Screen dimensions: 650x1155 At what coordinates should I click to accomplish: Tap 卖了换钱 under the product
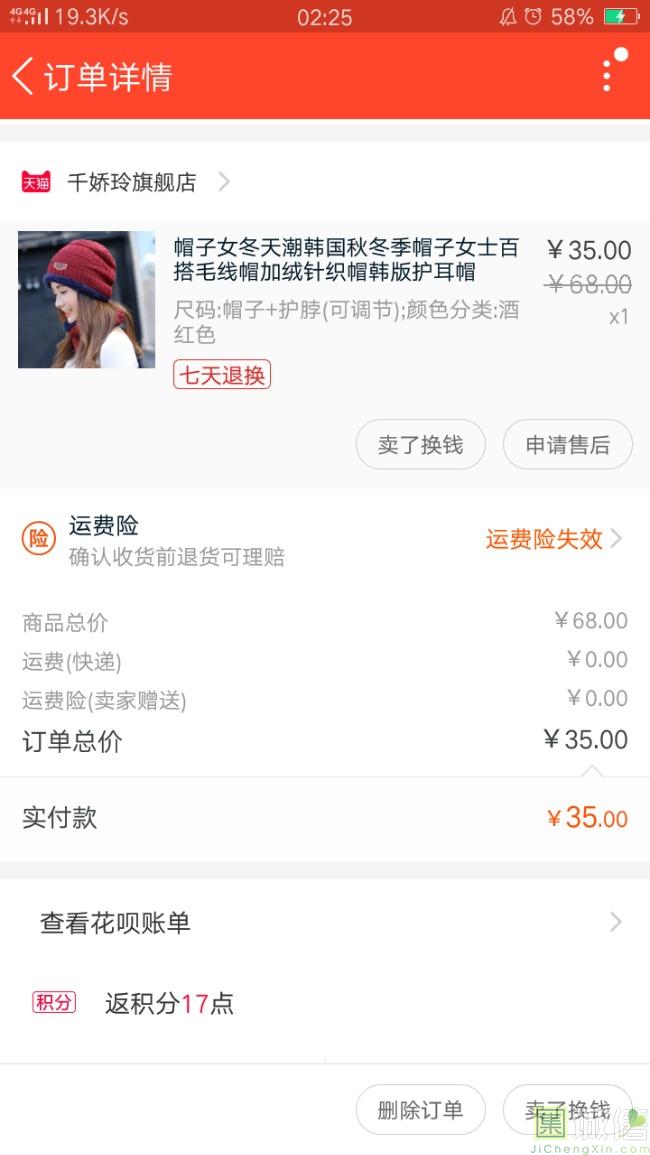pyautogui.click(x=420, y=445)
